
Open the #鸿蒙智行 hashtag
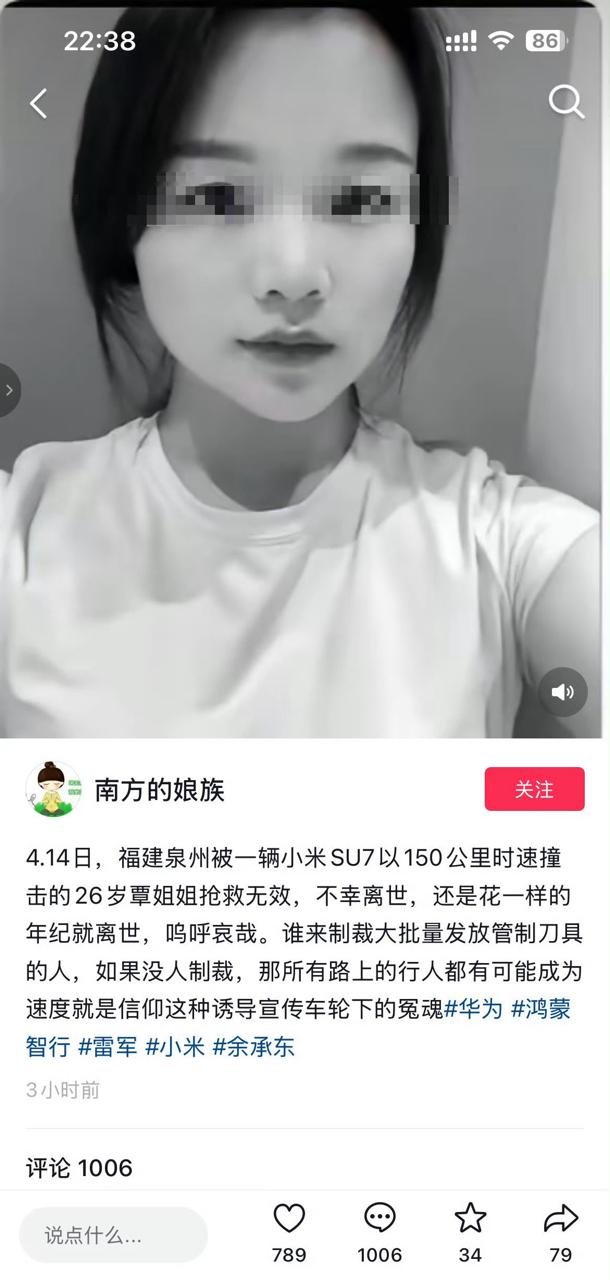click(540, 1008)
